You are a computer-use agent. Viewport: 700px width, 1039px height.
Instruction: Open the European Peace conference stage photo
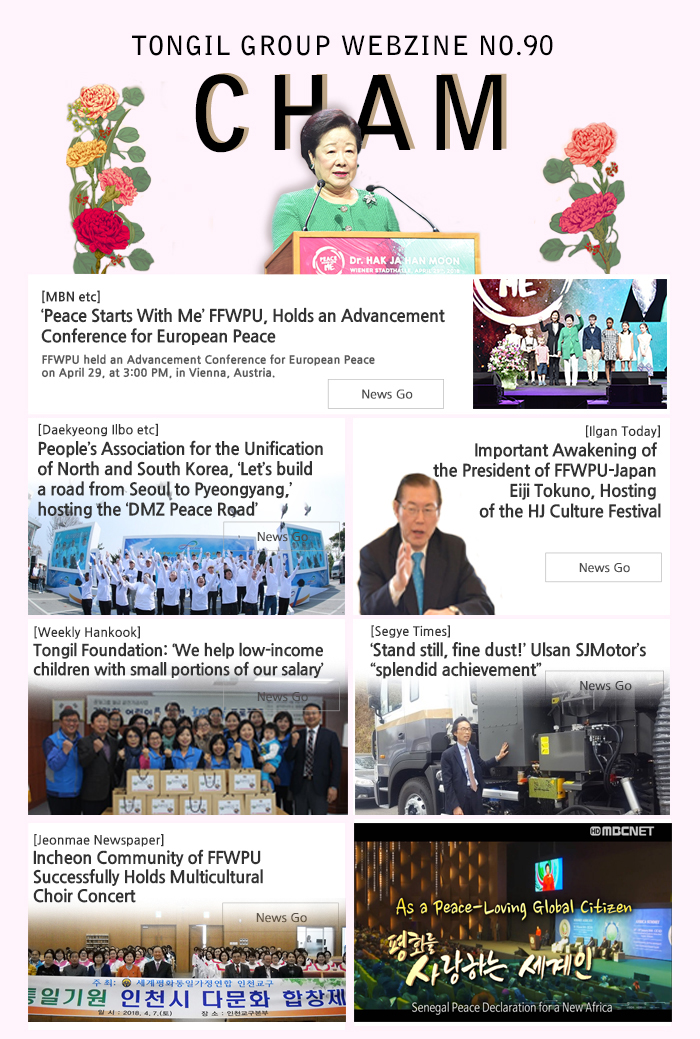569,344
